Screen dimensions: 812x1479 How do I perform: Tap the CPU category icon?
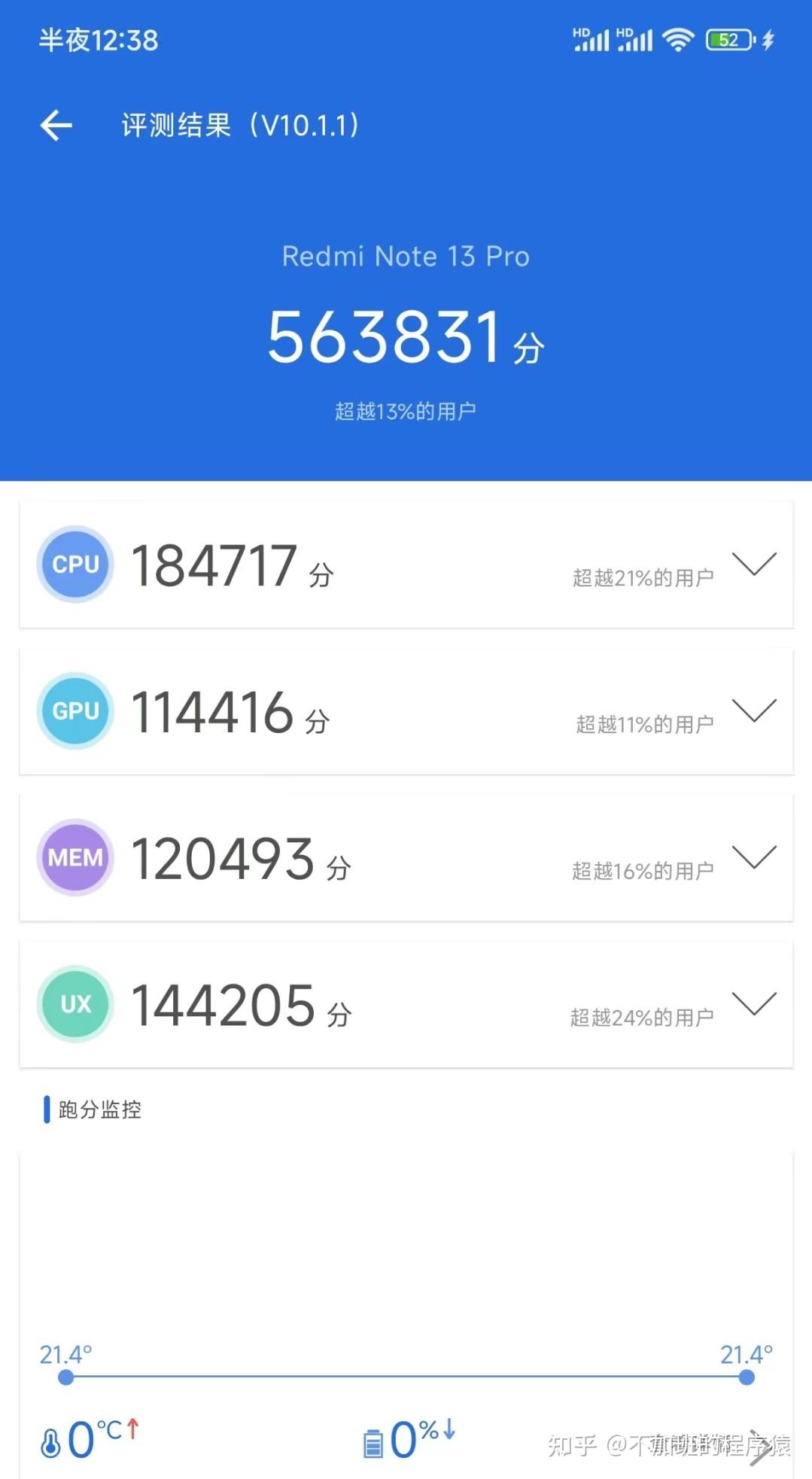(x=75, y=565)
